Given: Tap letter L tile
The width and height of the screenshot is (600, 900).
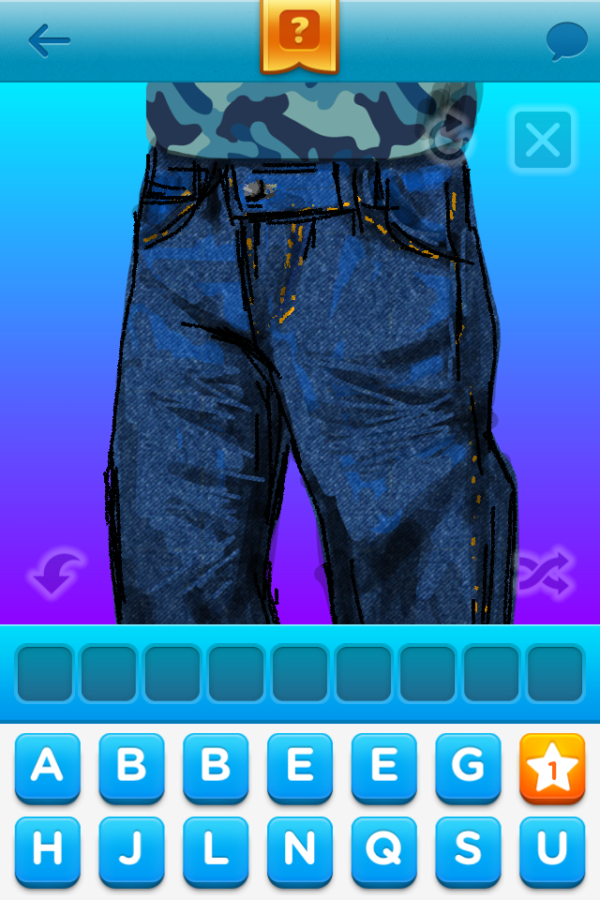Looking at the screenshot, I should [215, 850].
